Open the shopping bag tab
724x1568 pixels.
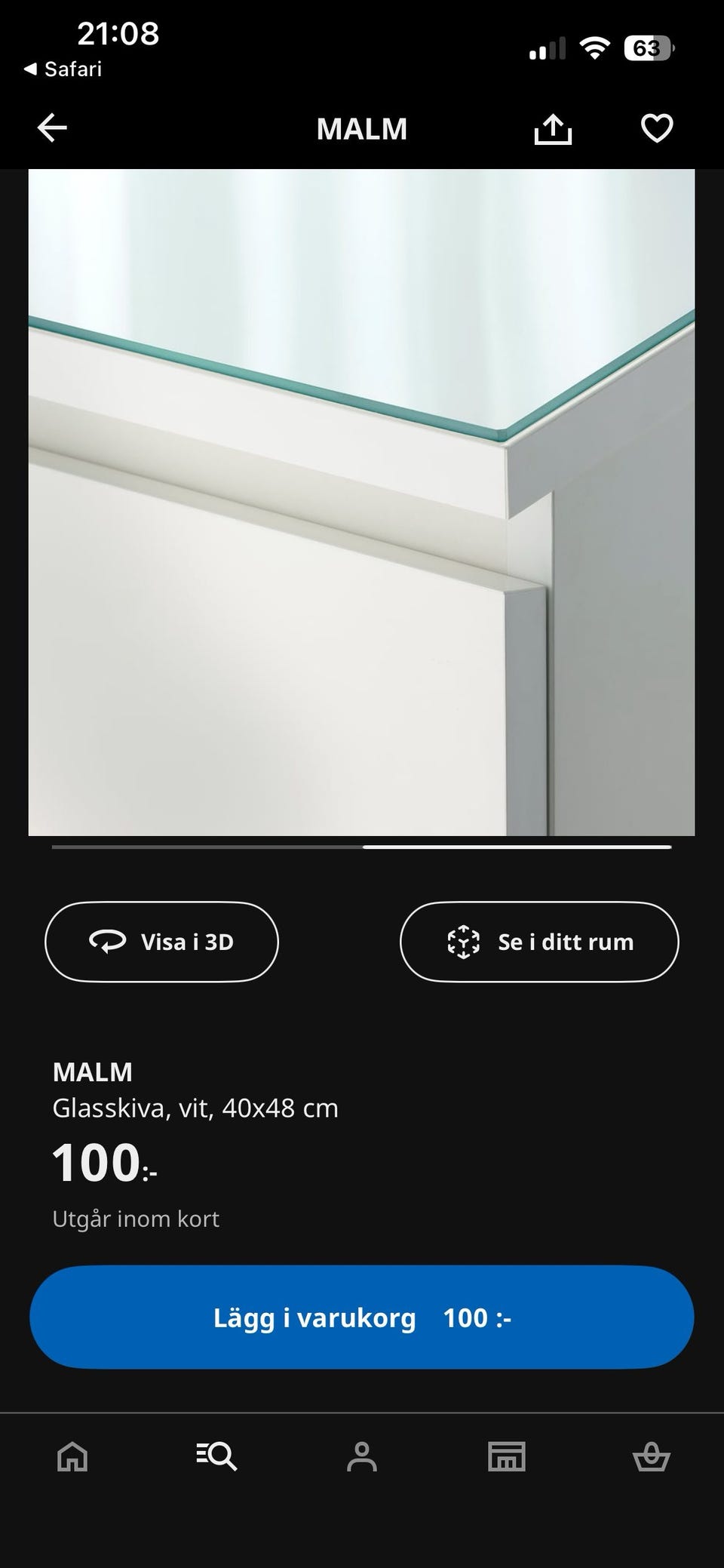tap(652, 1457)
